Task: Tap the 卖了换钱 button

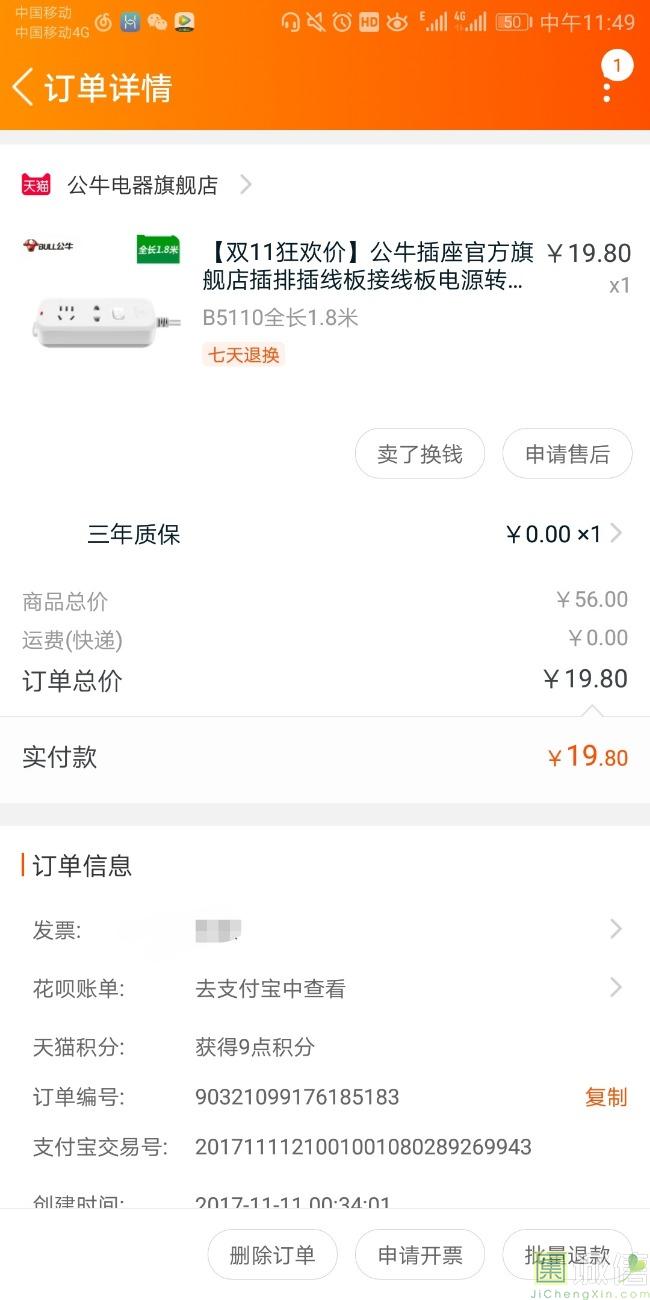Action: click(420, 454)
